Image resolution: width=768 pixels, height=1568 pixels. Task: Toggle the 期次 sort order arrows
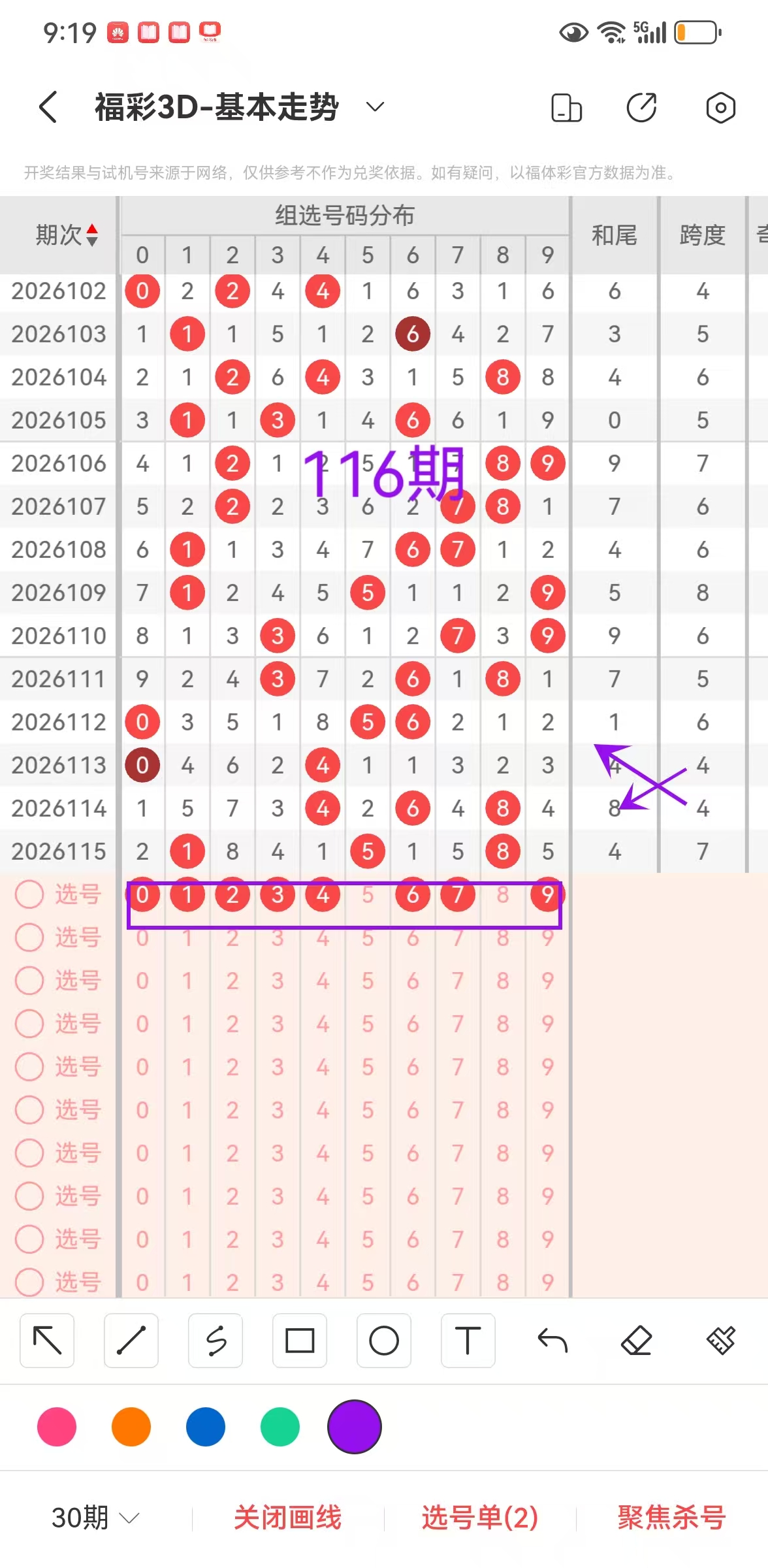[x=92, y=235]
